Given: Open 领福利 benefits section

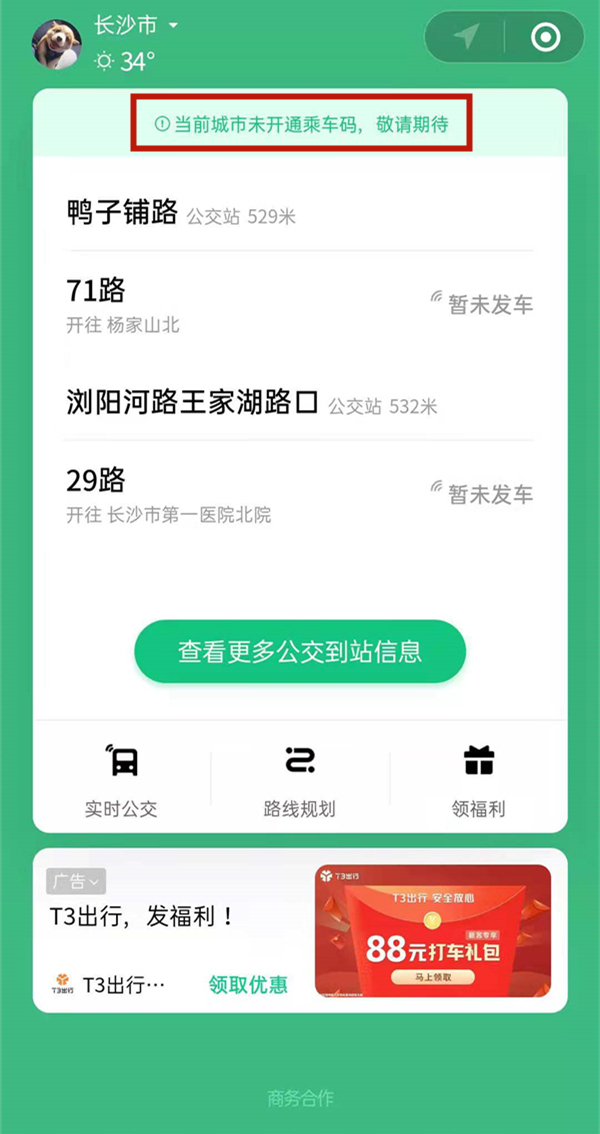Looking at the screenshot, I should coord(478,781).
